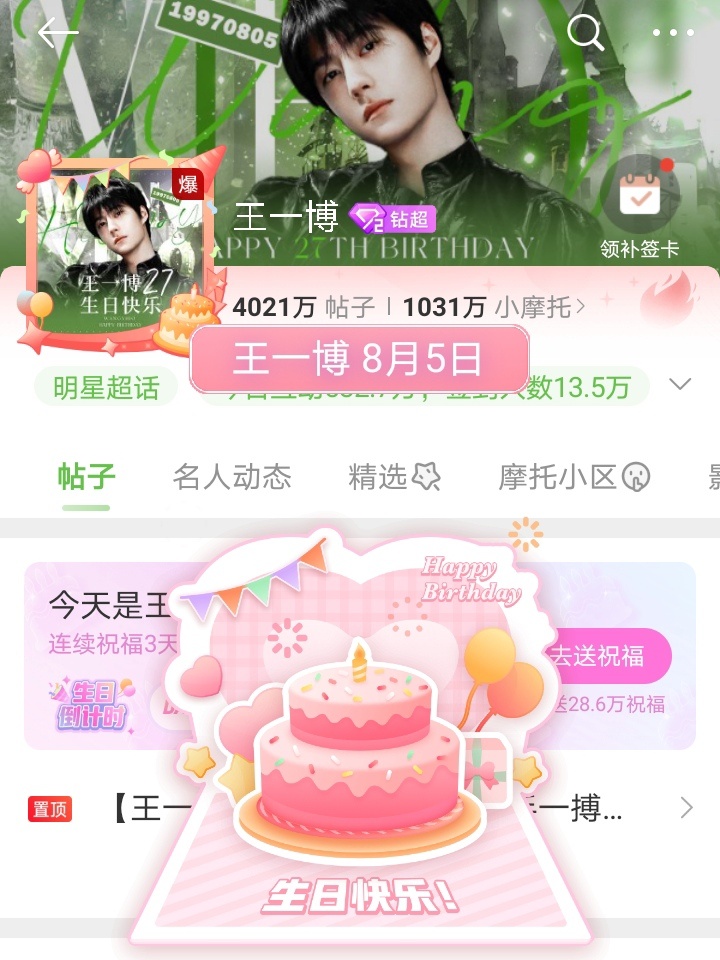Switch to the 帖子 tab
The image size is (720, 960).
(86, 477)
